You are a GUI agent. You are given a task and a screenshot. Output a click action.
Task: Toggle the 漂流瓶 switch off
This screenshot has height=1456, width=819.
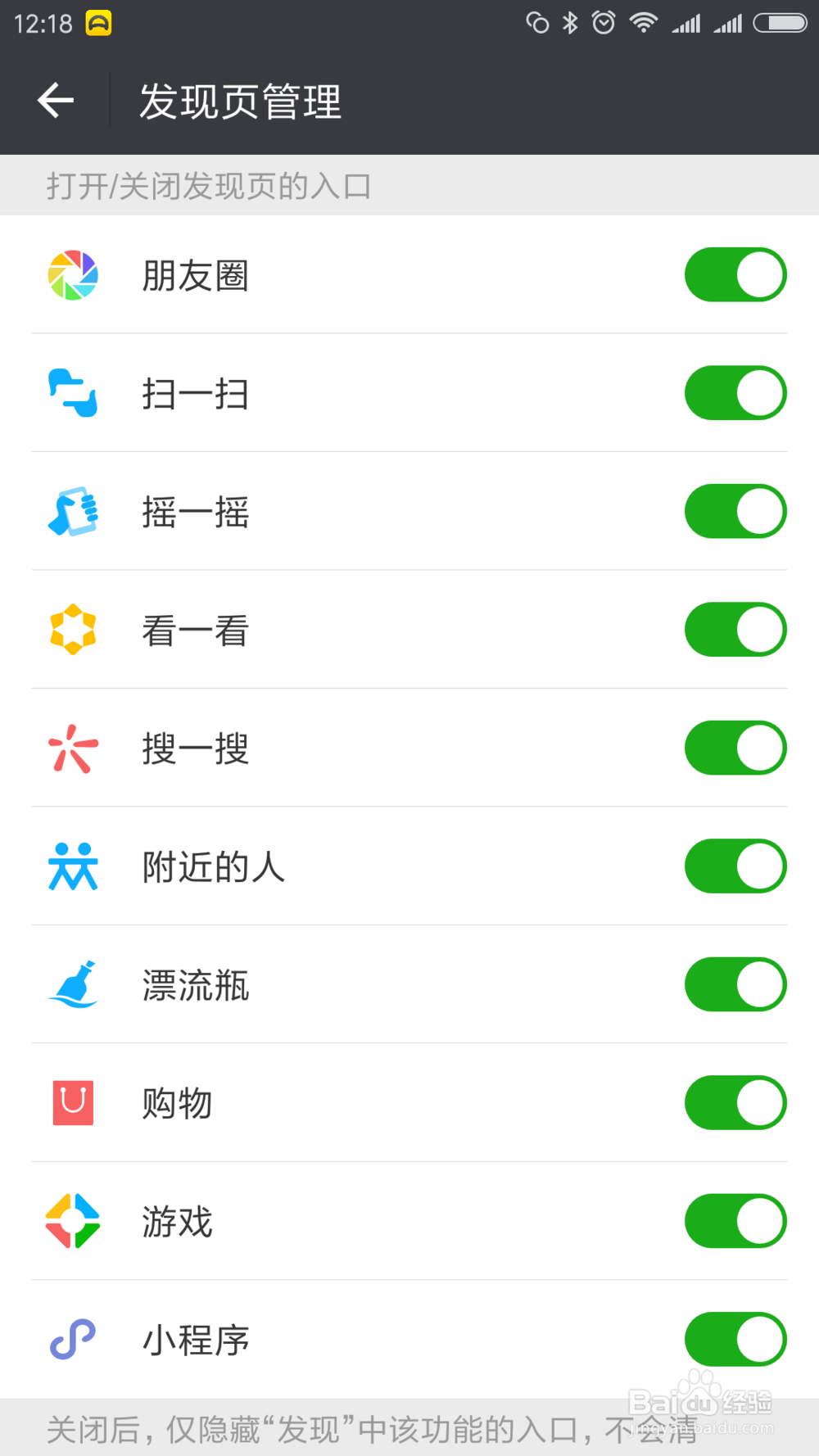(x=735, y=985)
